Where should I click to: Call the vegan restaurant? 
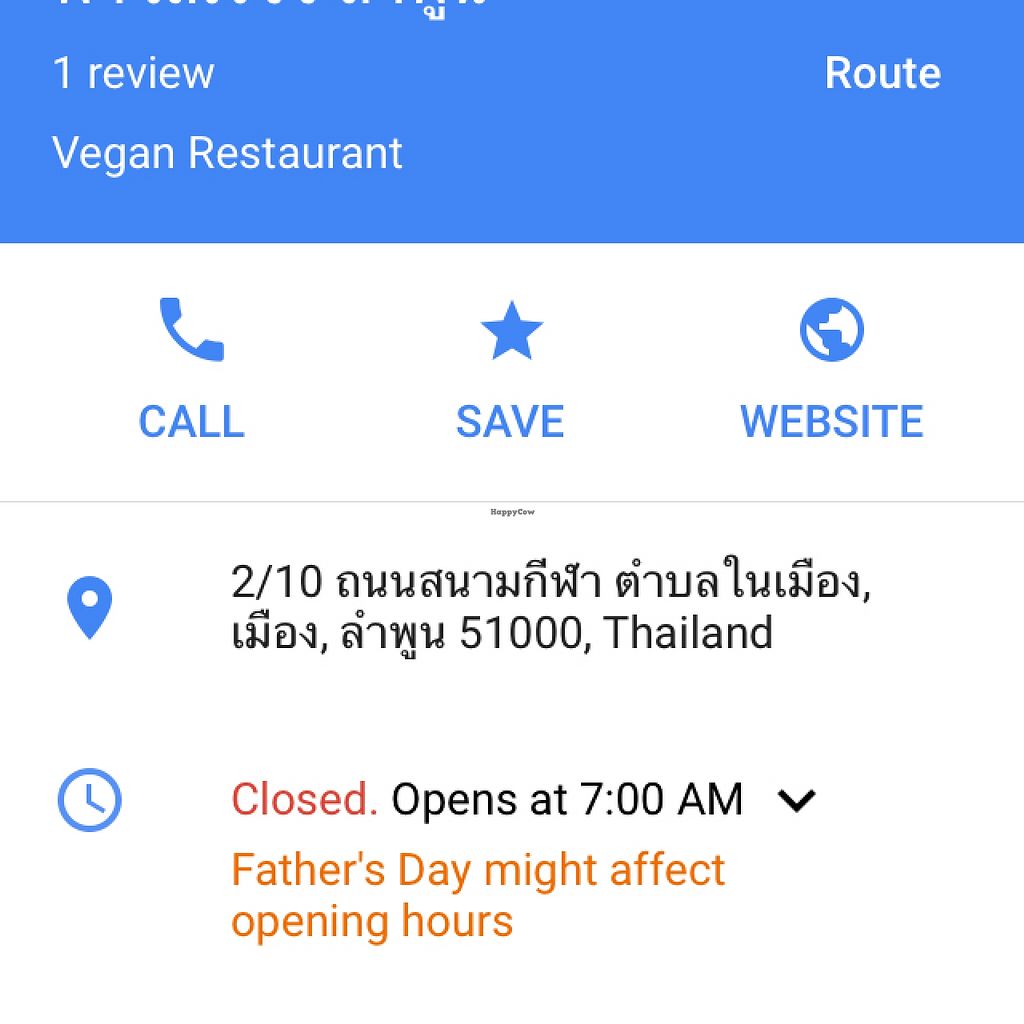tap(191, 368)
